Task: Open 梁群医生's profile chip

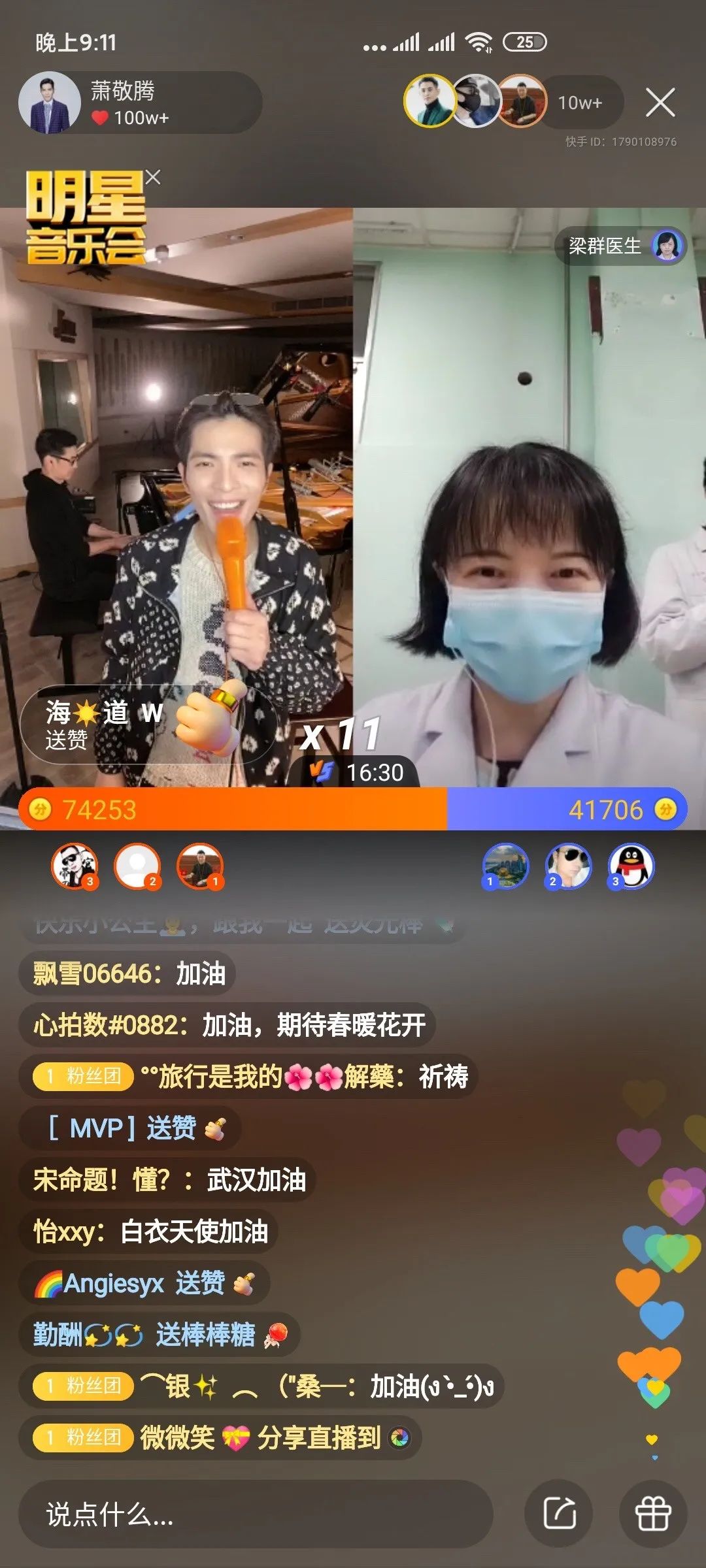Action: click(x=621, y=246)
